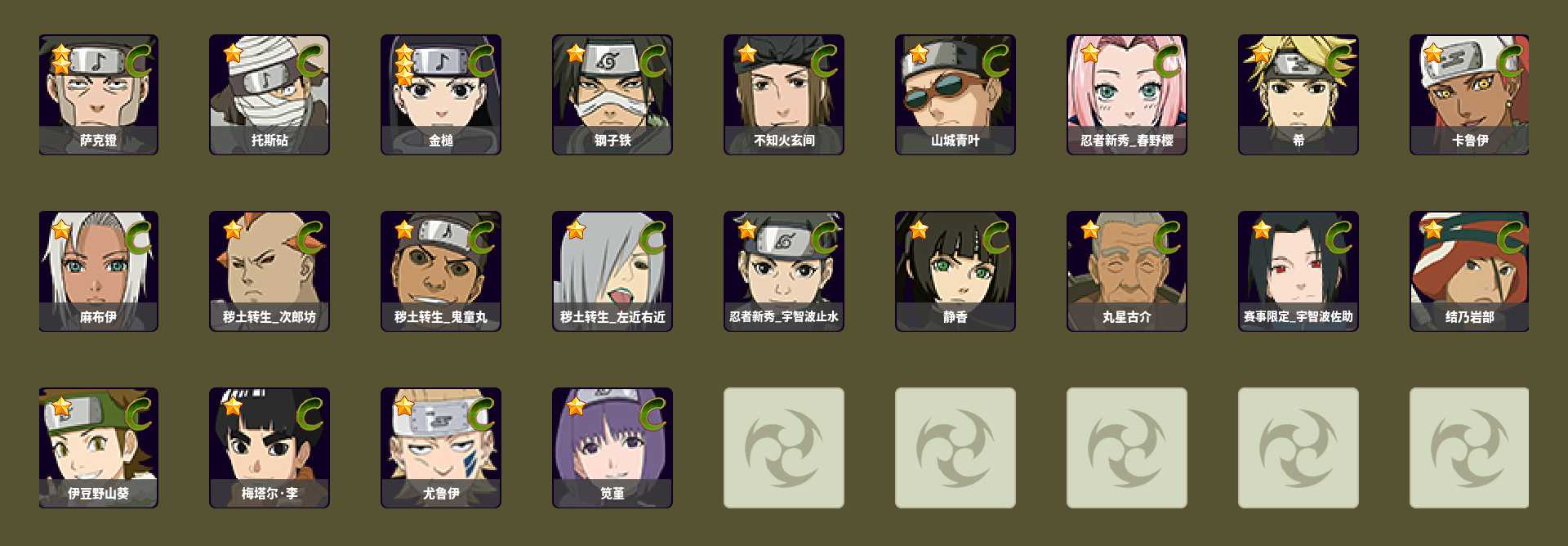The height and width of the screenshot is (546, 1568).
Task: Select the 梅塔尔·李 ninja tile
Action: [269, 447]
